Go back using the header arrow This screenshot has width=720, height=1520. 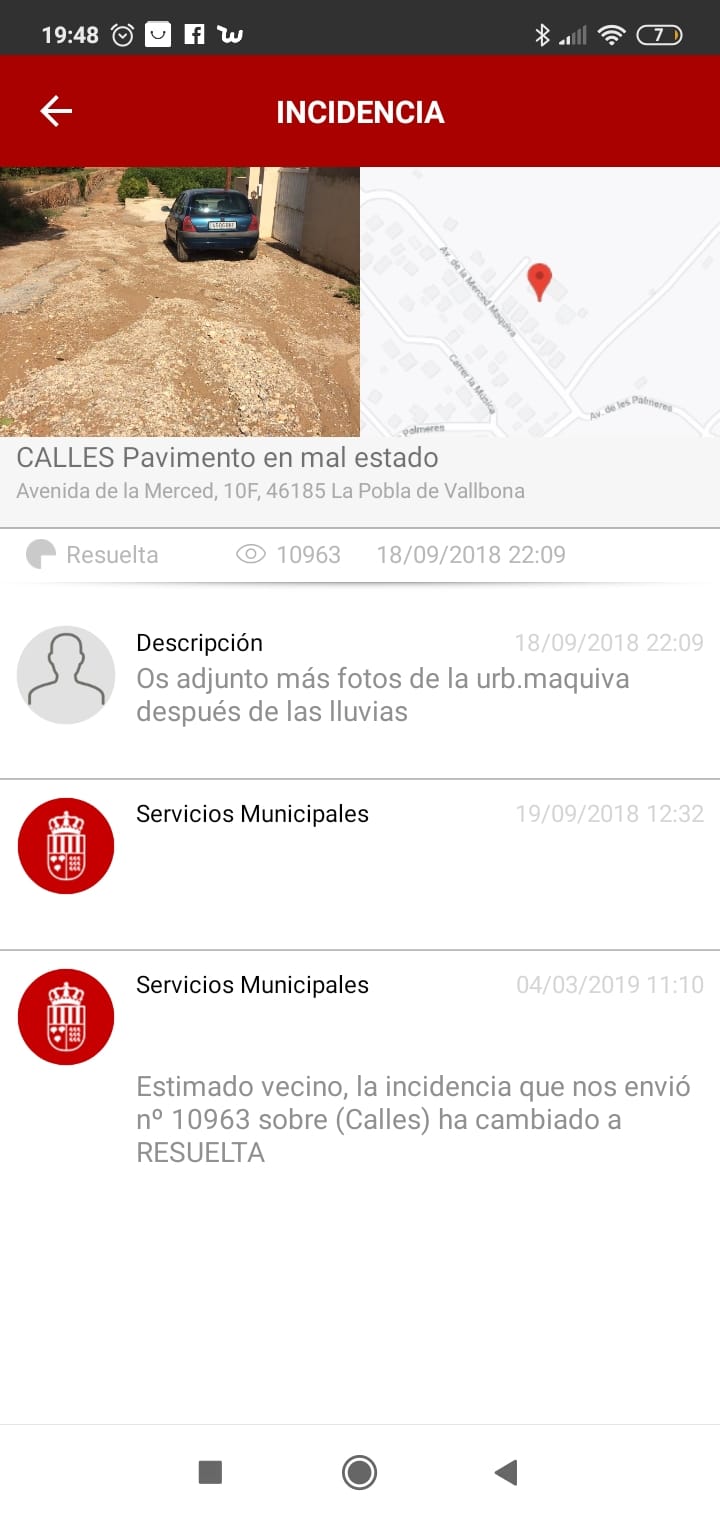[x=56, y=111]
